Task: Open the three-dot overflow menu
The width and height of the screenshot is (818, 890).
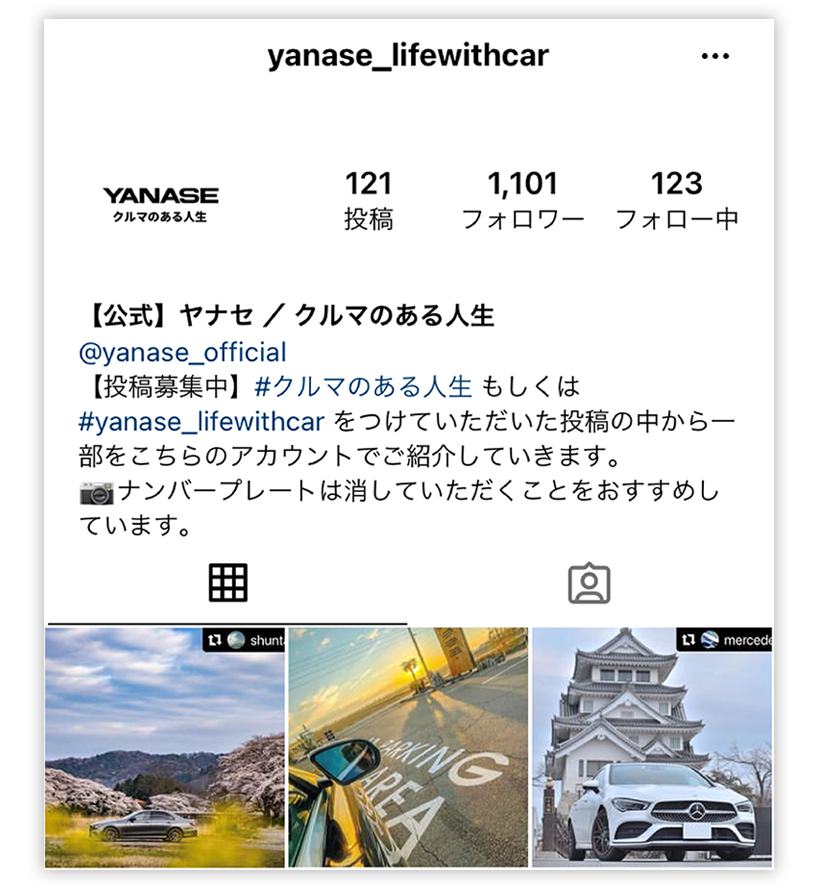Action: pyautogui.click(x=715, y=57)
